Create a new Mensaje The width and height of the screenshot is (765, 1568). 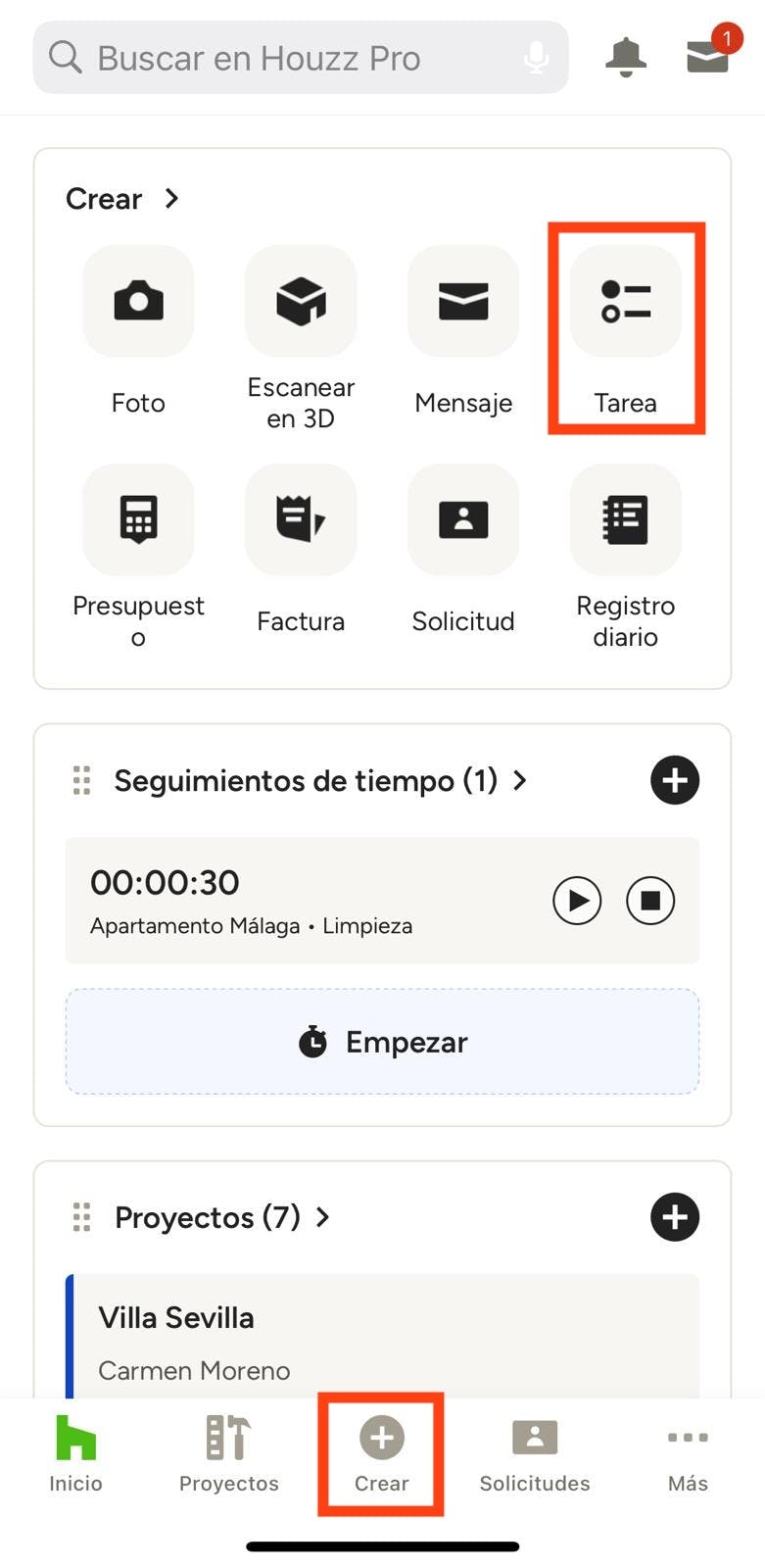pyautogui.click(x=463, y=302)
